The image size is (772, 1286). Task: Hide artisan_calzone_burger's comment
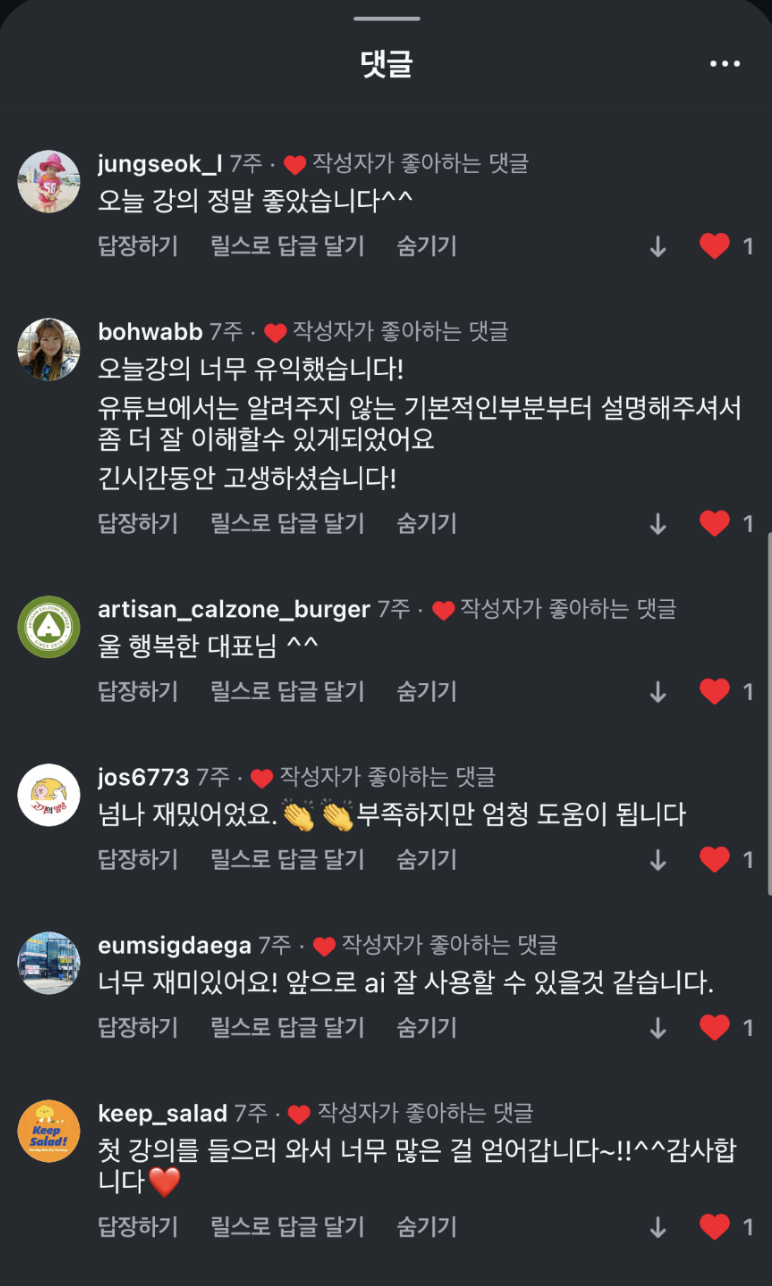click(426, 691)
